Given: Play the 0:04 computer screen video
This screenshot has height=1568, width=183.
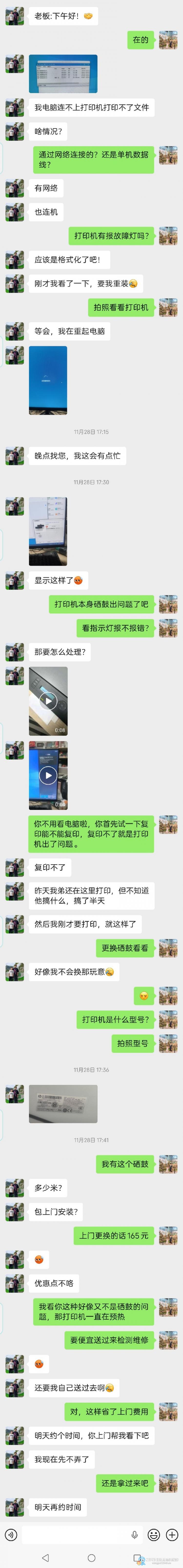Looking at the screenshot, I should (x=48, y=775).
